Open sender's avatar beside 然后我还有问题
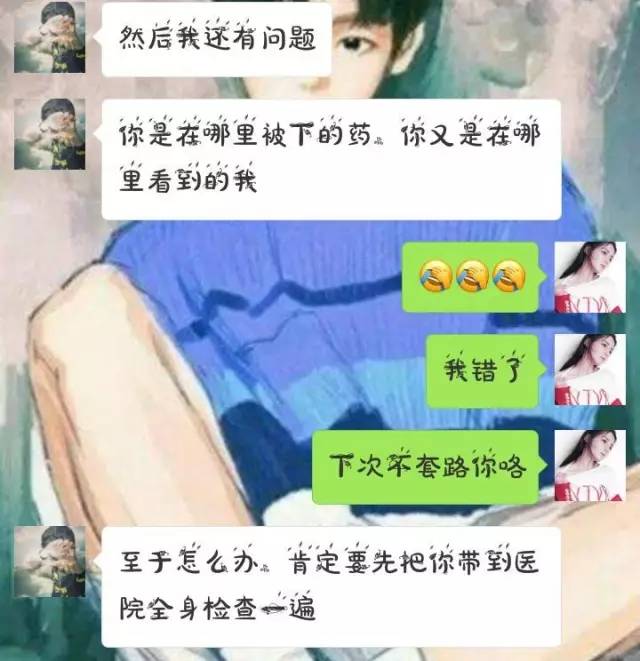Viewport: 640px width, 661px height. tap(49, 38)
